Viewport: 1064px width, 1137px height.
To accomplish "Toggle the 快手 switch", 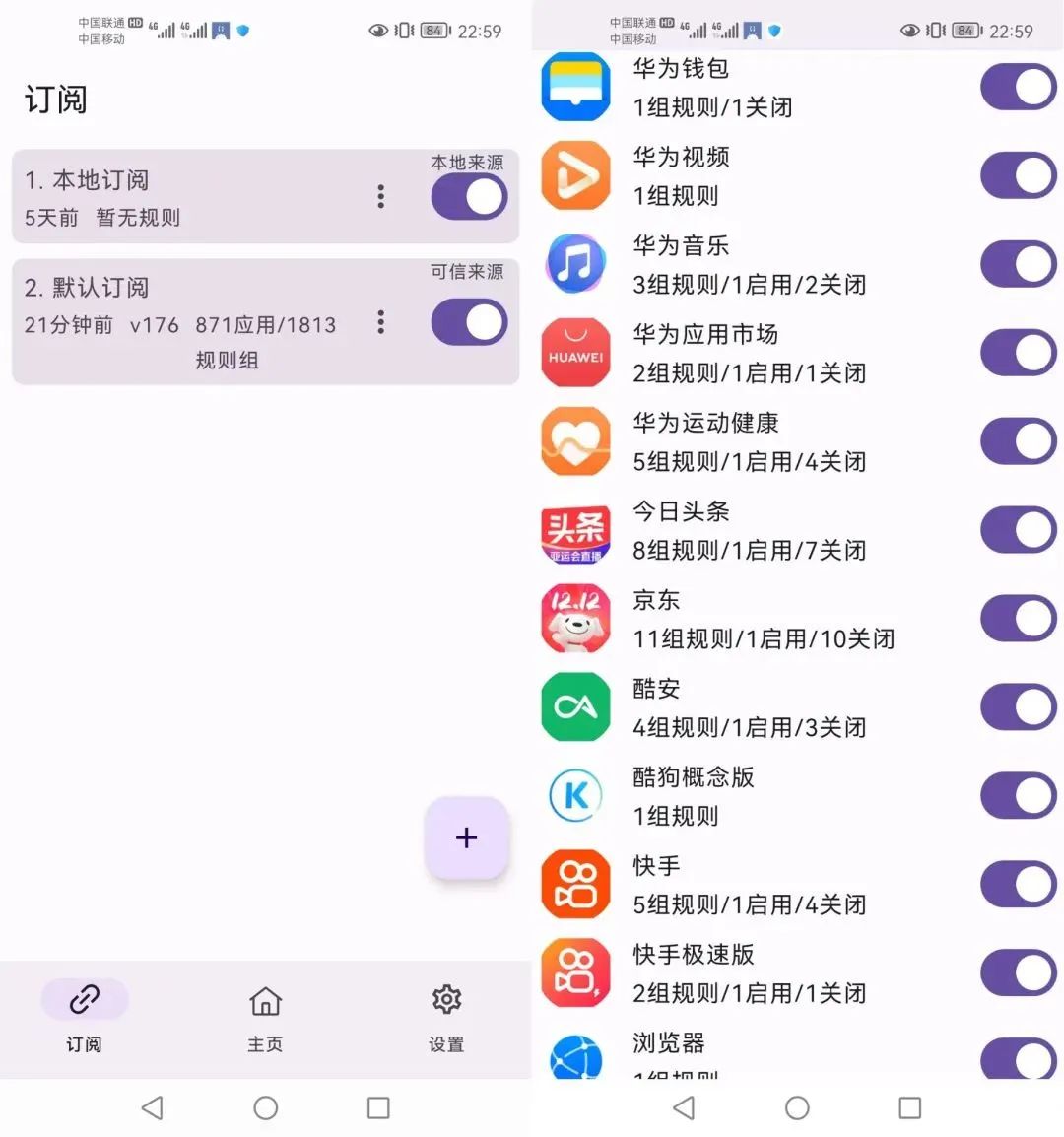I will point(1018,885).
